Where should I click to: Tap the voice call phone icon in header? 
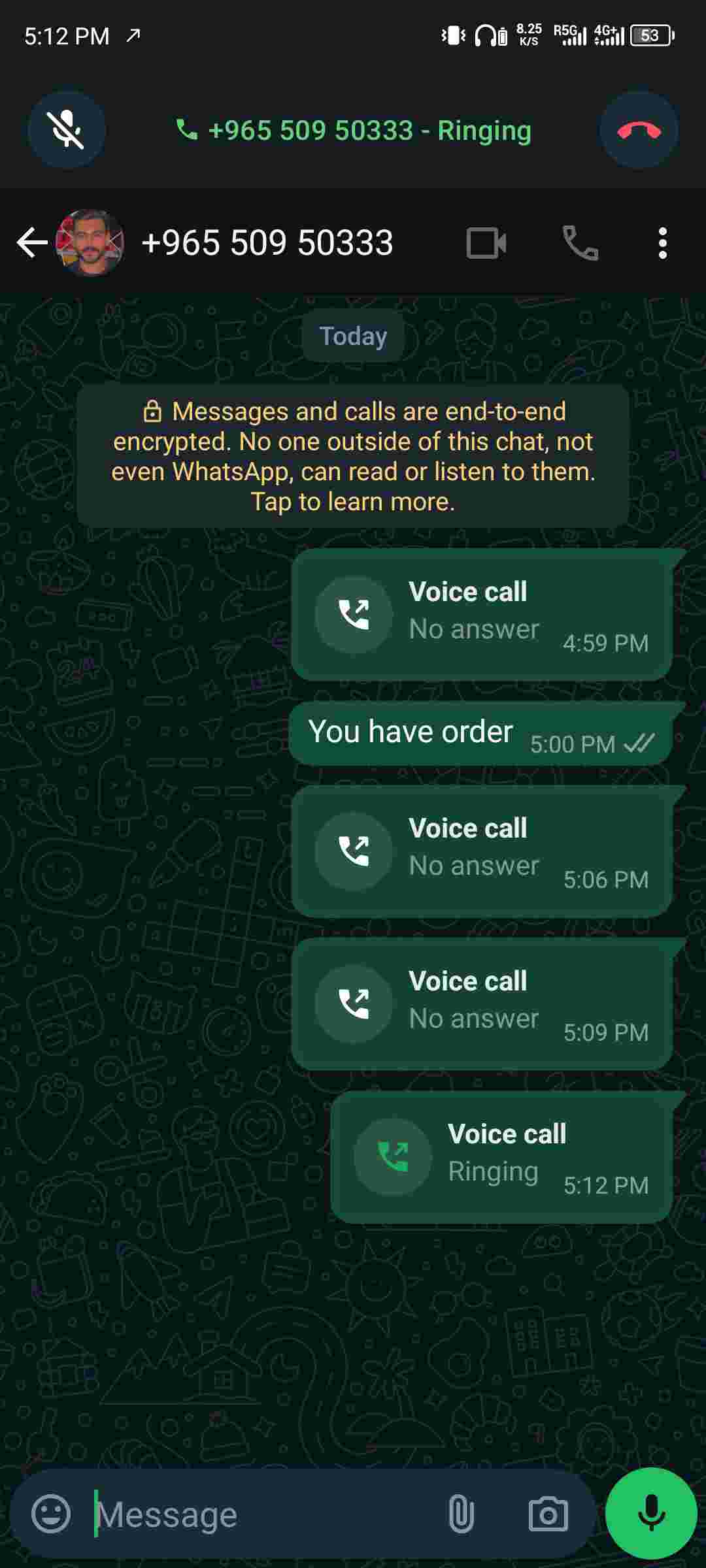tap(580, 243)
